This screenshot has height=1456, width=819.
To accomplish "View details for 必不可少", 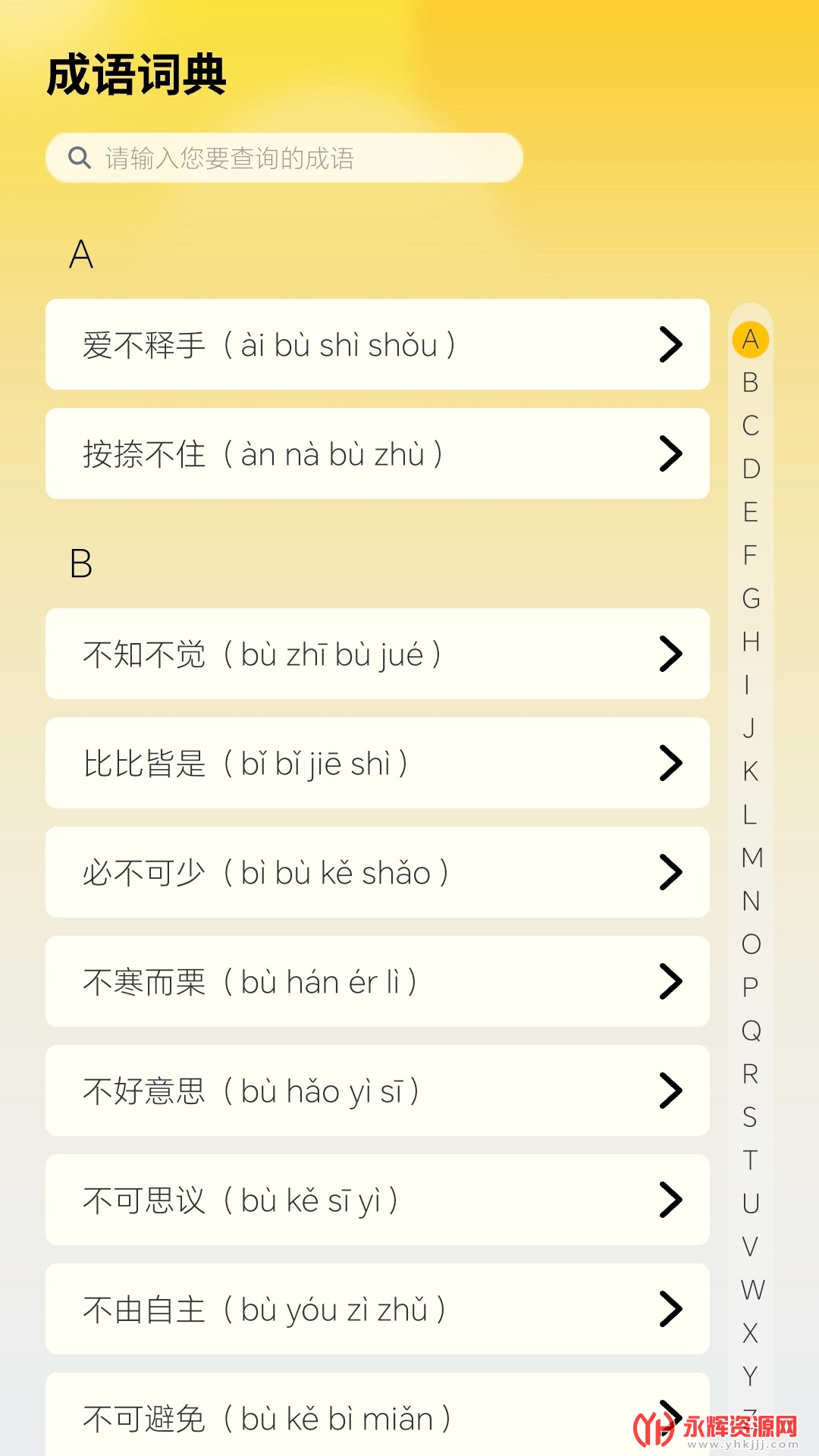I will point(378,872).
